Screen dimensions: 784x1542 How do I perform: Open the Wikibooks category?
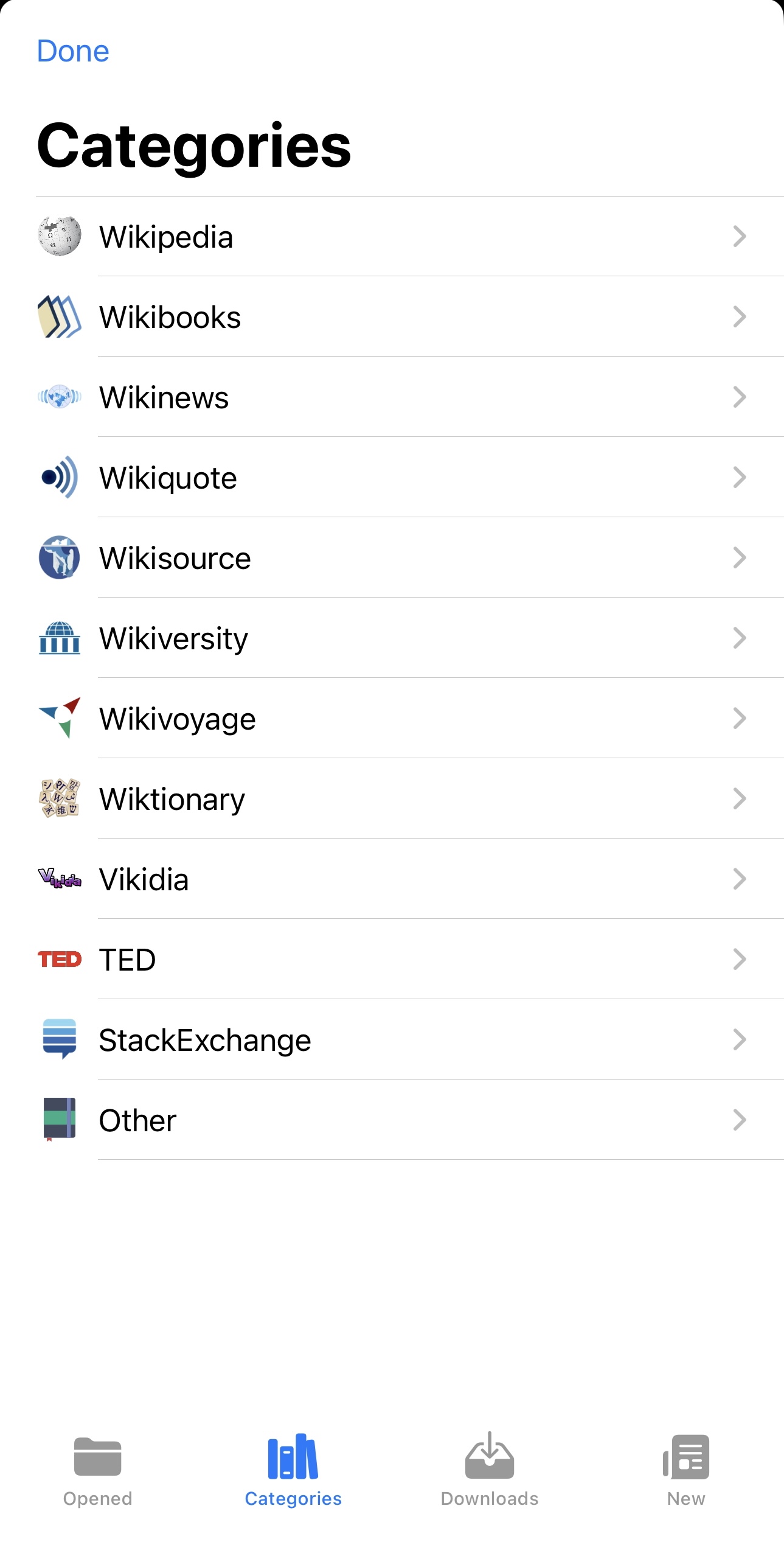point(392,316)
